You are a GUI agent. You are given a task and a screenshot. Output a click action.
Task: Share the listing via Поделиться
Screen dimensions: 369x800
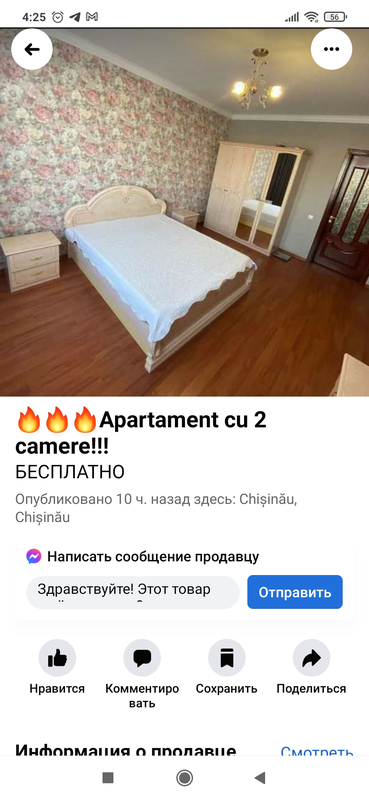[x=311, y=667]
